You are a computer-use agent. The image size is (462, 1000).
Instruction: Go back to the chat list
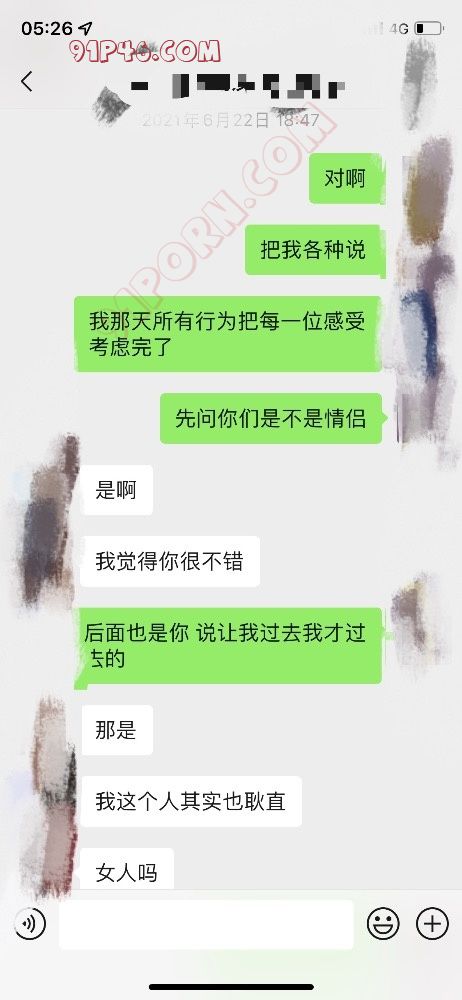pos(27,82)
